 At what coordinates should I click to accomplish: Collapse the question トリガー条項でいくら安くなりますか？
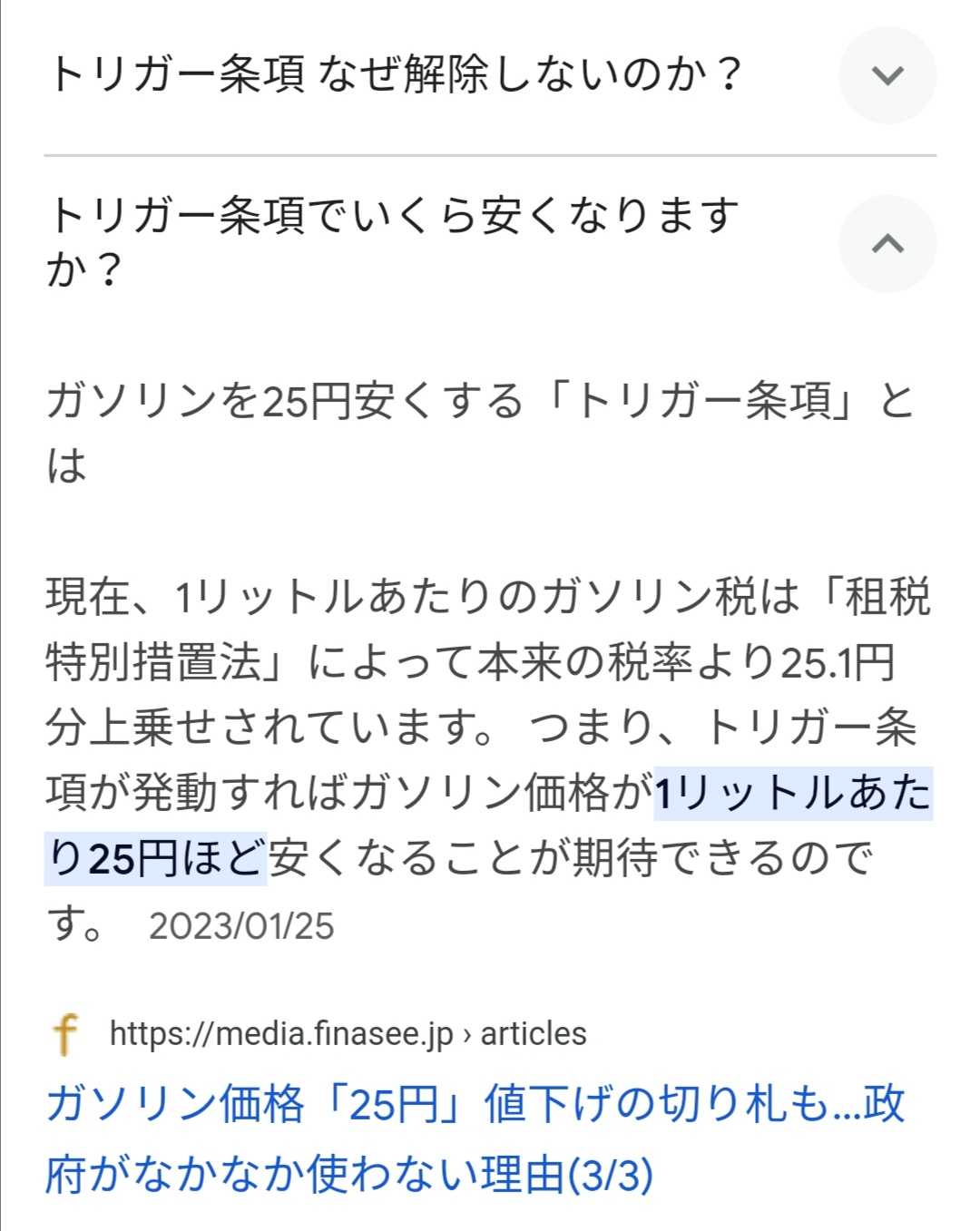pos(887,244)
